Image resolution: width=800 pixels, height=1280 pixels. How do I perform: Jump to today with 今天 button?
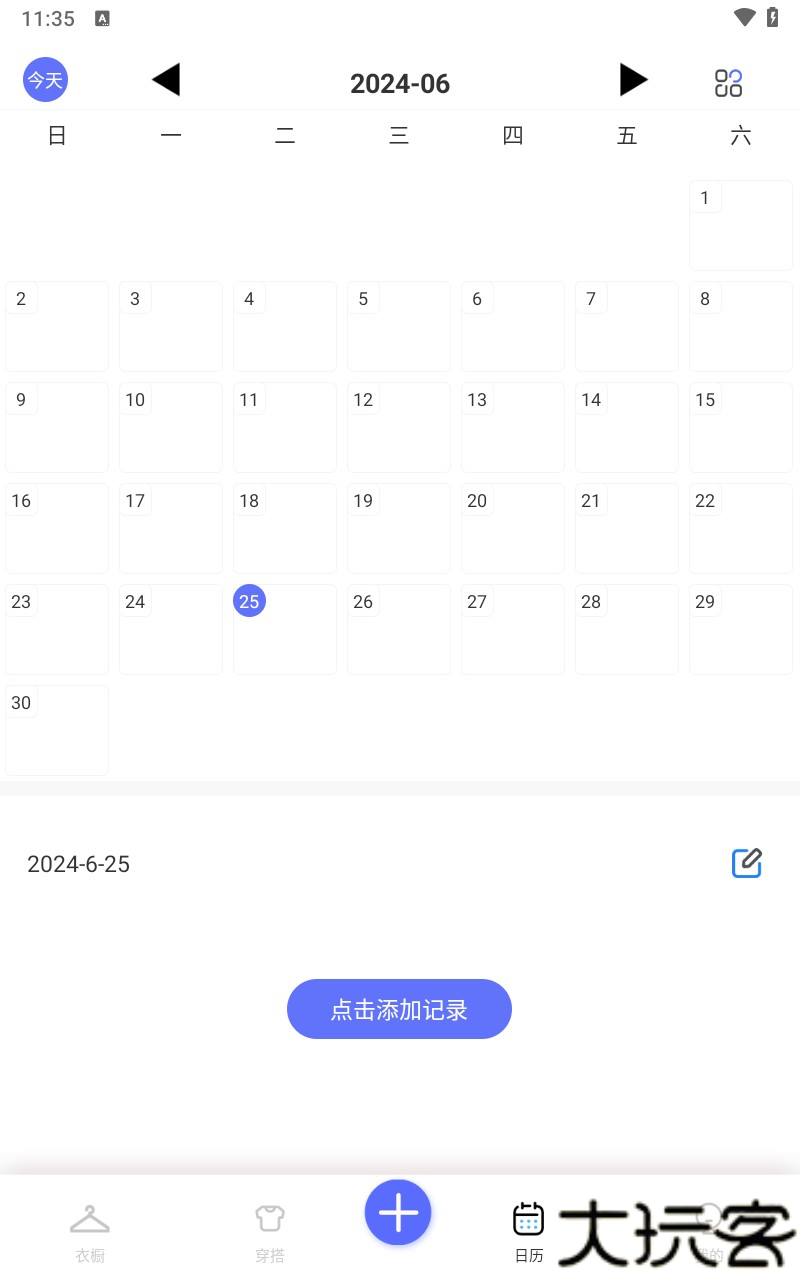click(45, 80)
